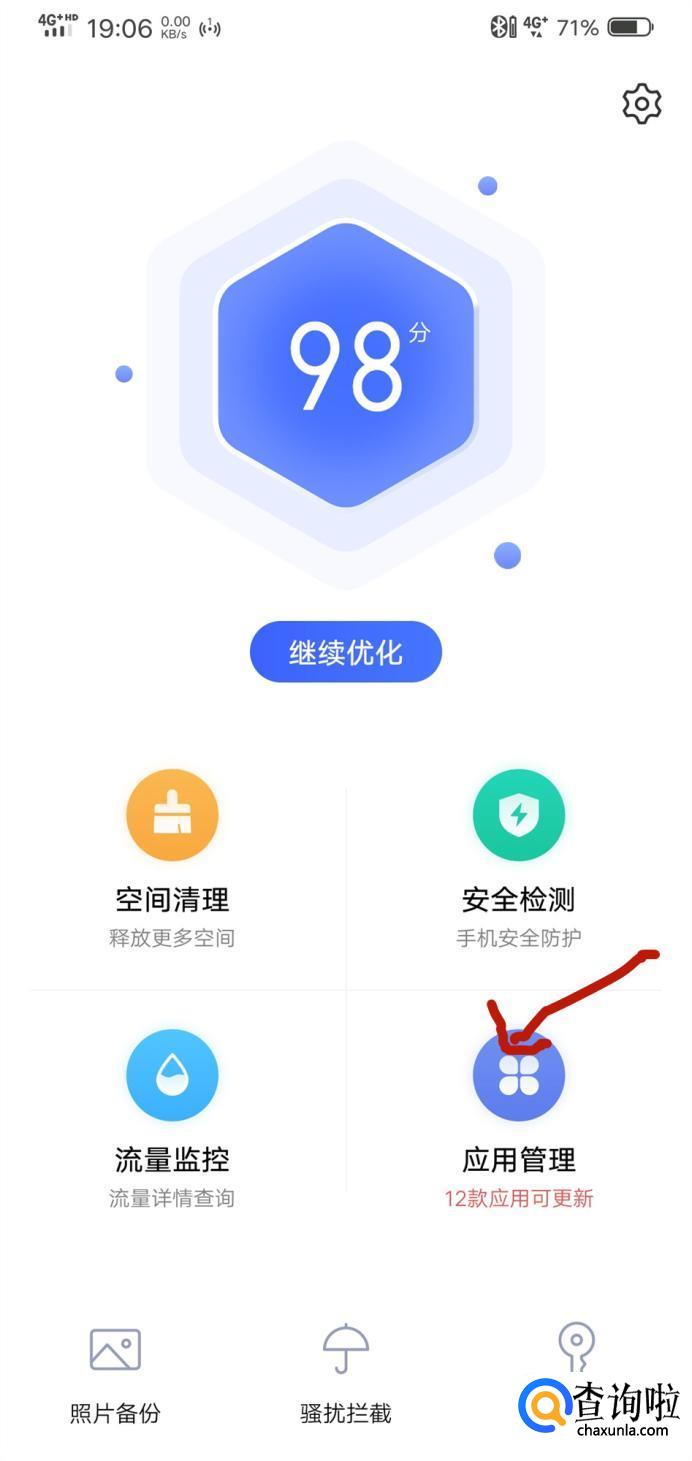Tap the 继续优化 button
This screenshot has width=692, height=1461.
[345, 652]
